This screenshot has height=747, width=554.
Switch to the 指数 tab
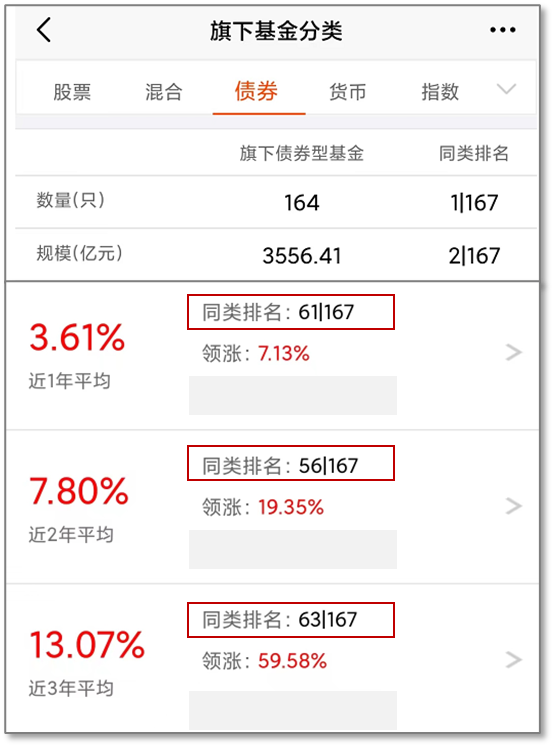[440, 91]
